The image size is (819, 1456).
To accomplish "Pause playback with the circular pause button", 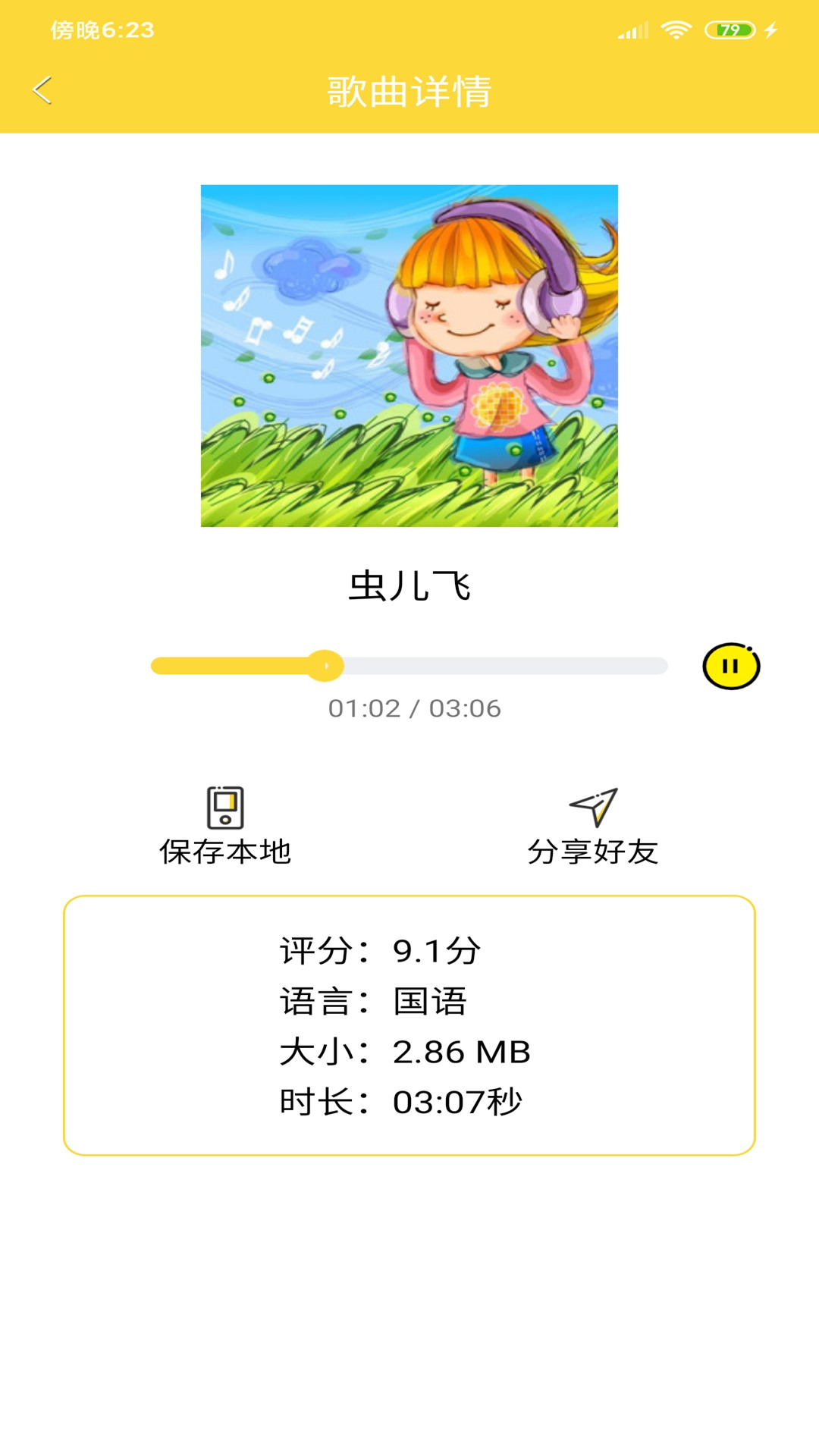I will coord(730,664).
